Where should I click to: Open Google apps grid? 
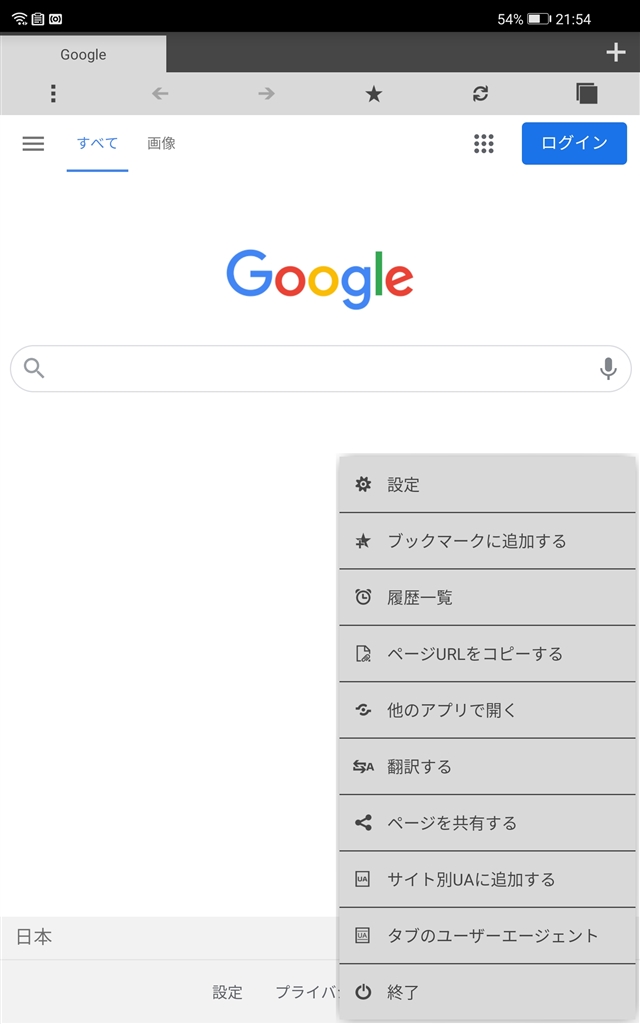tap(484, 144)
